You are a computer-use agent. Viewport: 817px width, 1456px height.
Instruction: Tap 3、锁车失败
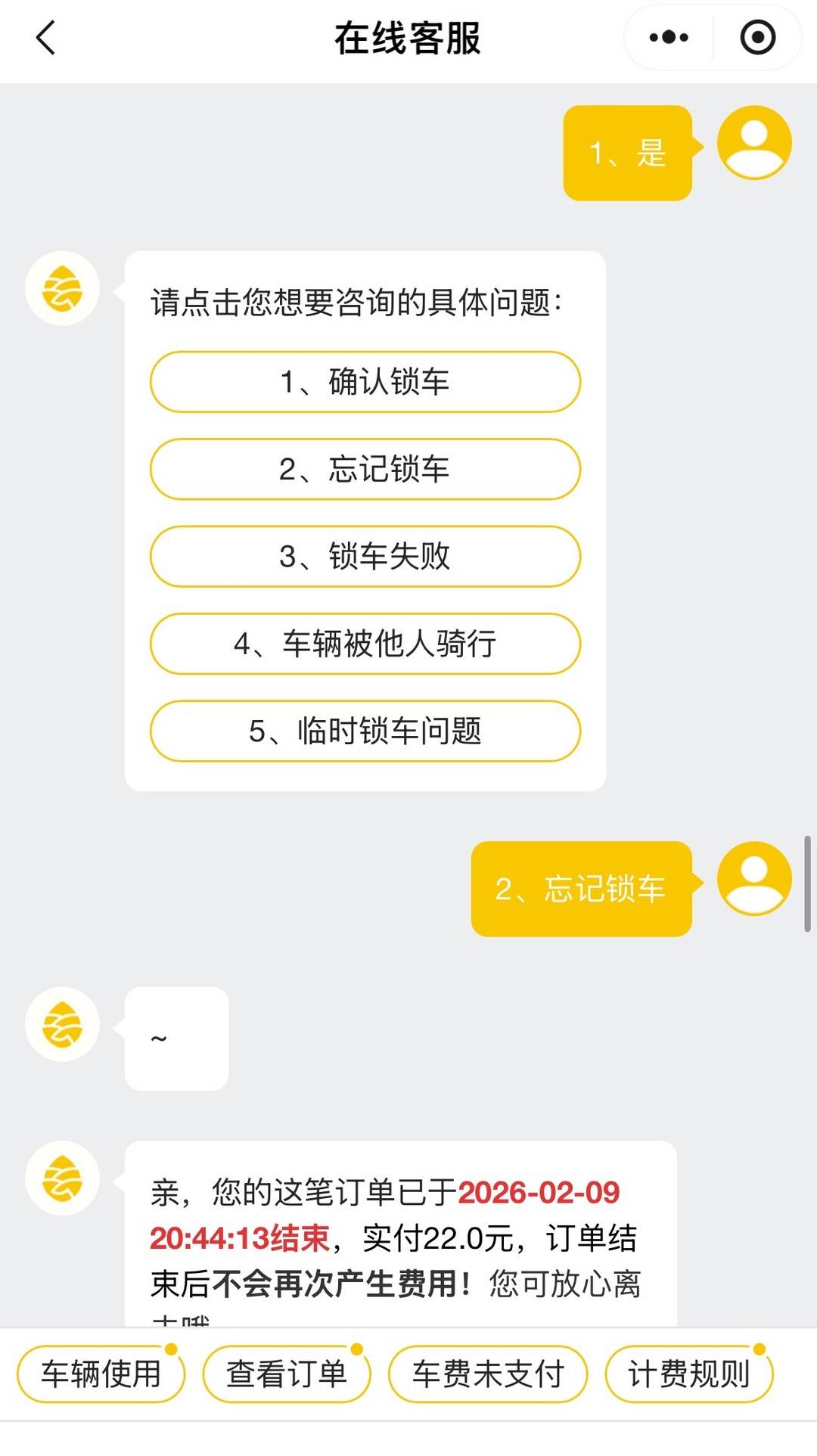point(365,557)
